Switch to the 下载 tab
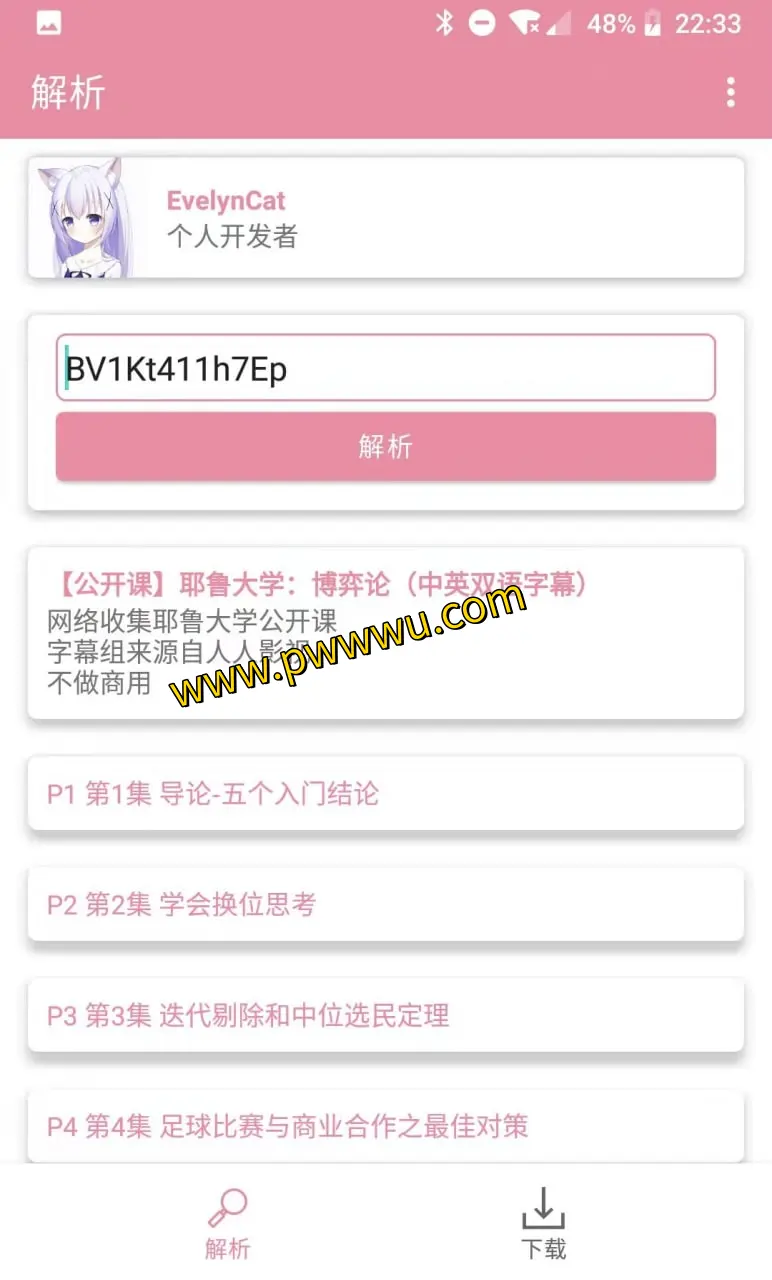Image resolution: width=772 pixels, height=1280 pixels. tap(543, 1222)
